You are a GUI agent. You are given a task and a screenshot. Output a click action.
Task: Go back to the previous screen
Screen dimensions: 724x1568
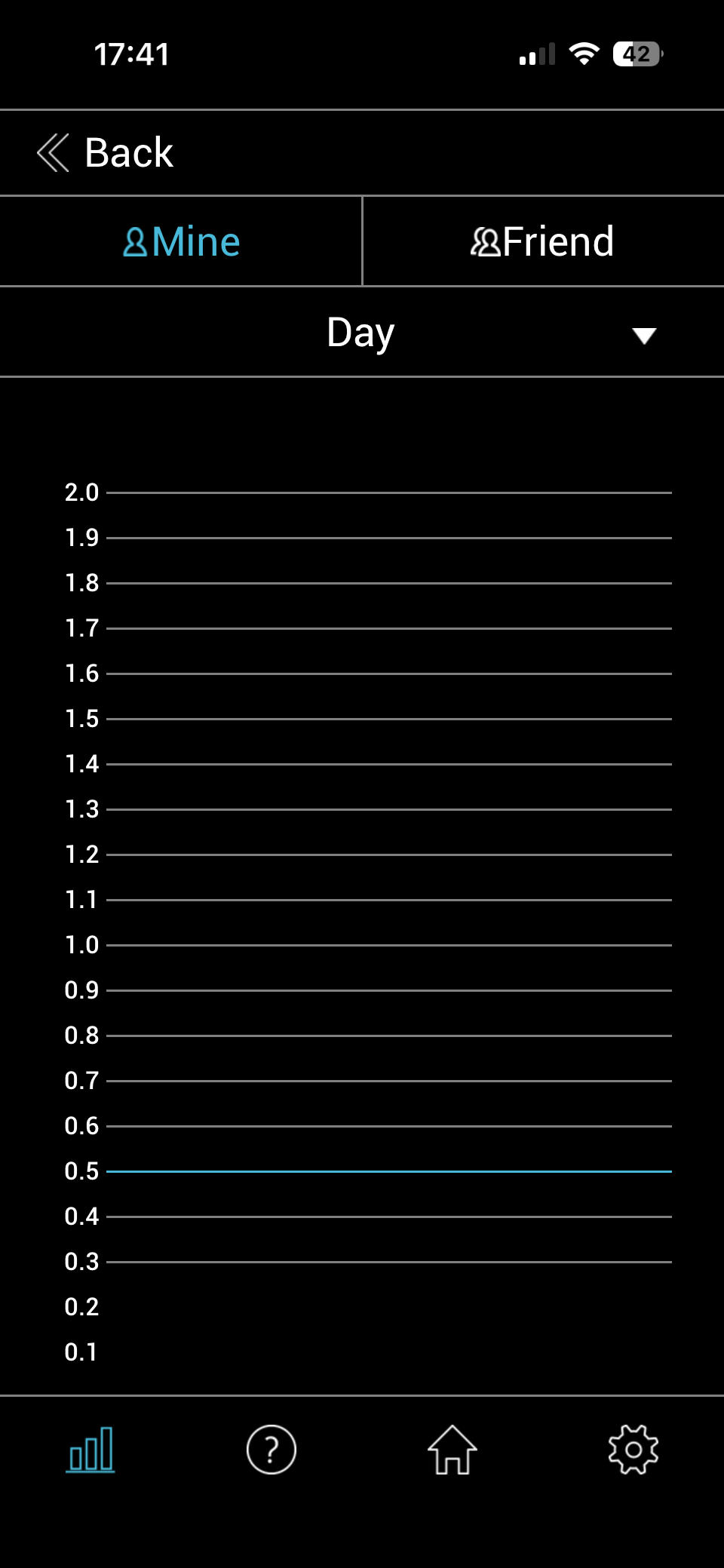coord(106,153)
